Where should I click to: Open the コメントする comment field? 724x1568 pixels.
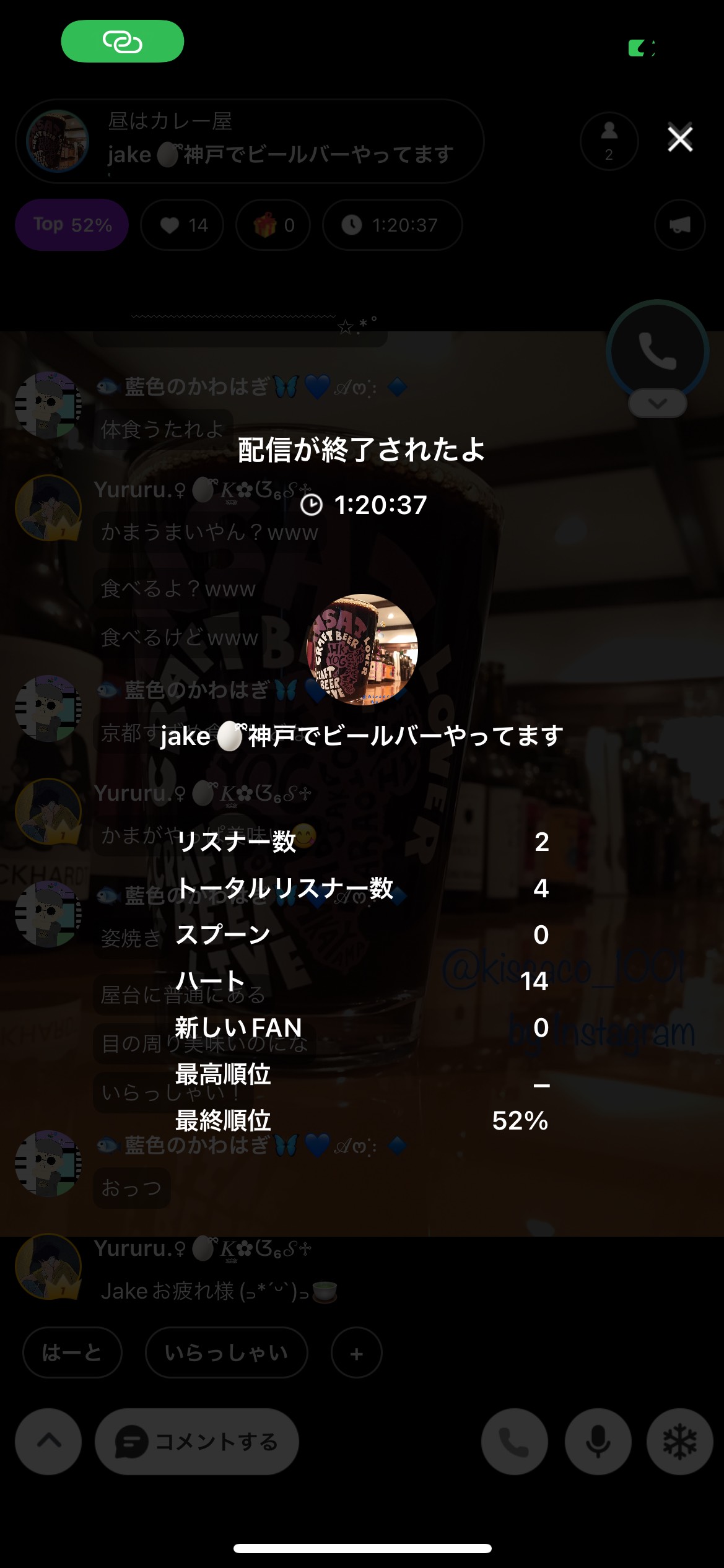coord(197,1442)
